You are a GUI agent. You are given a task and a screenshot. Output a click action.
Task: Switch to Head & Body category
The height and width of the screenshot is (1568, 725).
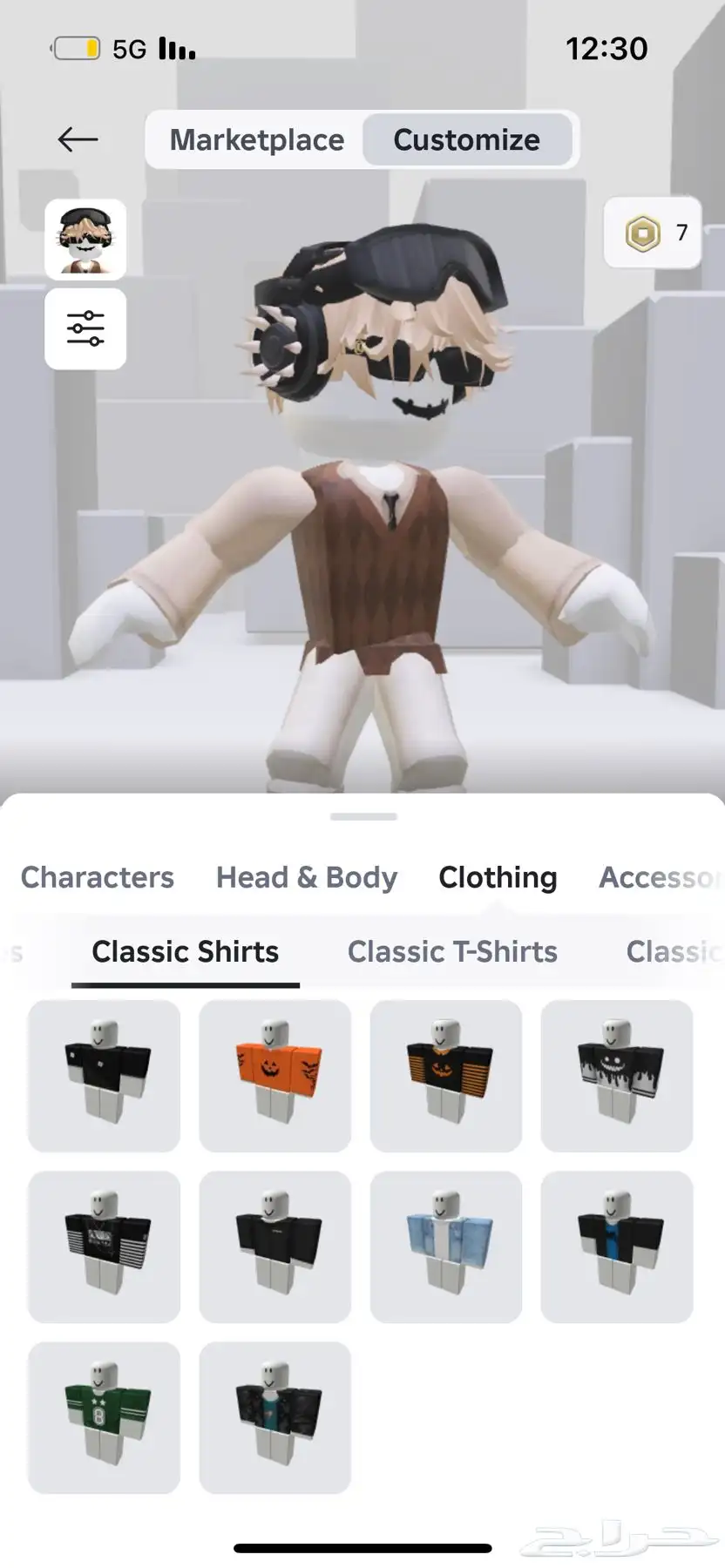pyautogui.click(x=306, y=877)
